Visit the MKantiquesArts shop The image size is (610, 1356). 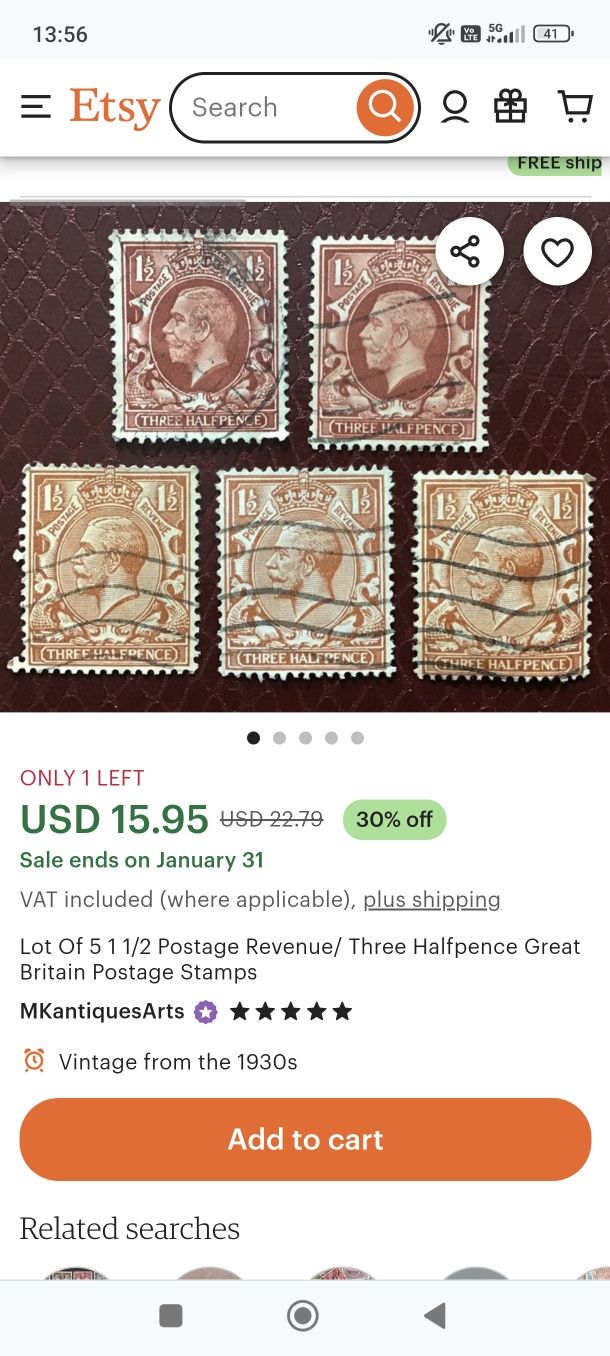102,1011
